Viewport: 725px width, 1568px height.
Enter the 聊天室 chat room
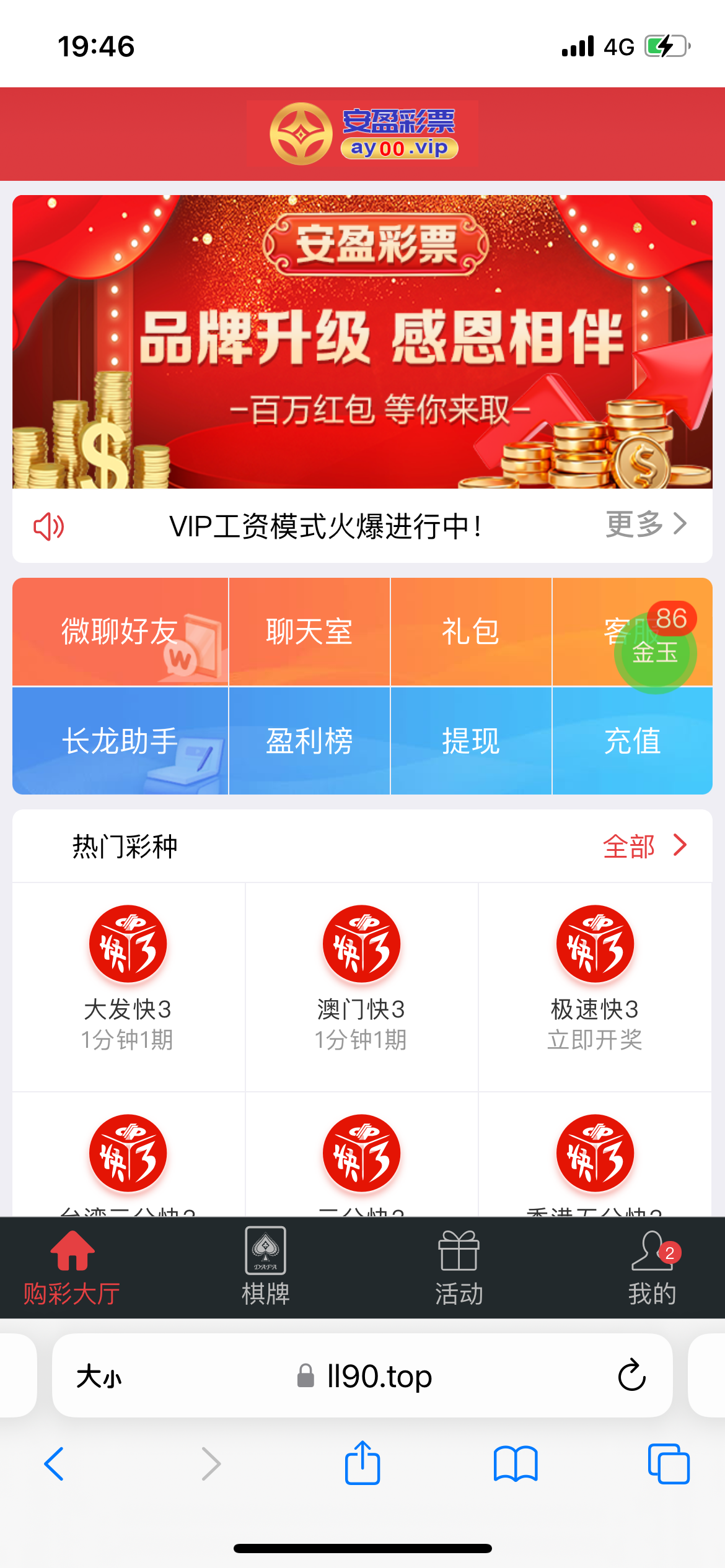(x=309, y=632)
